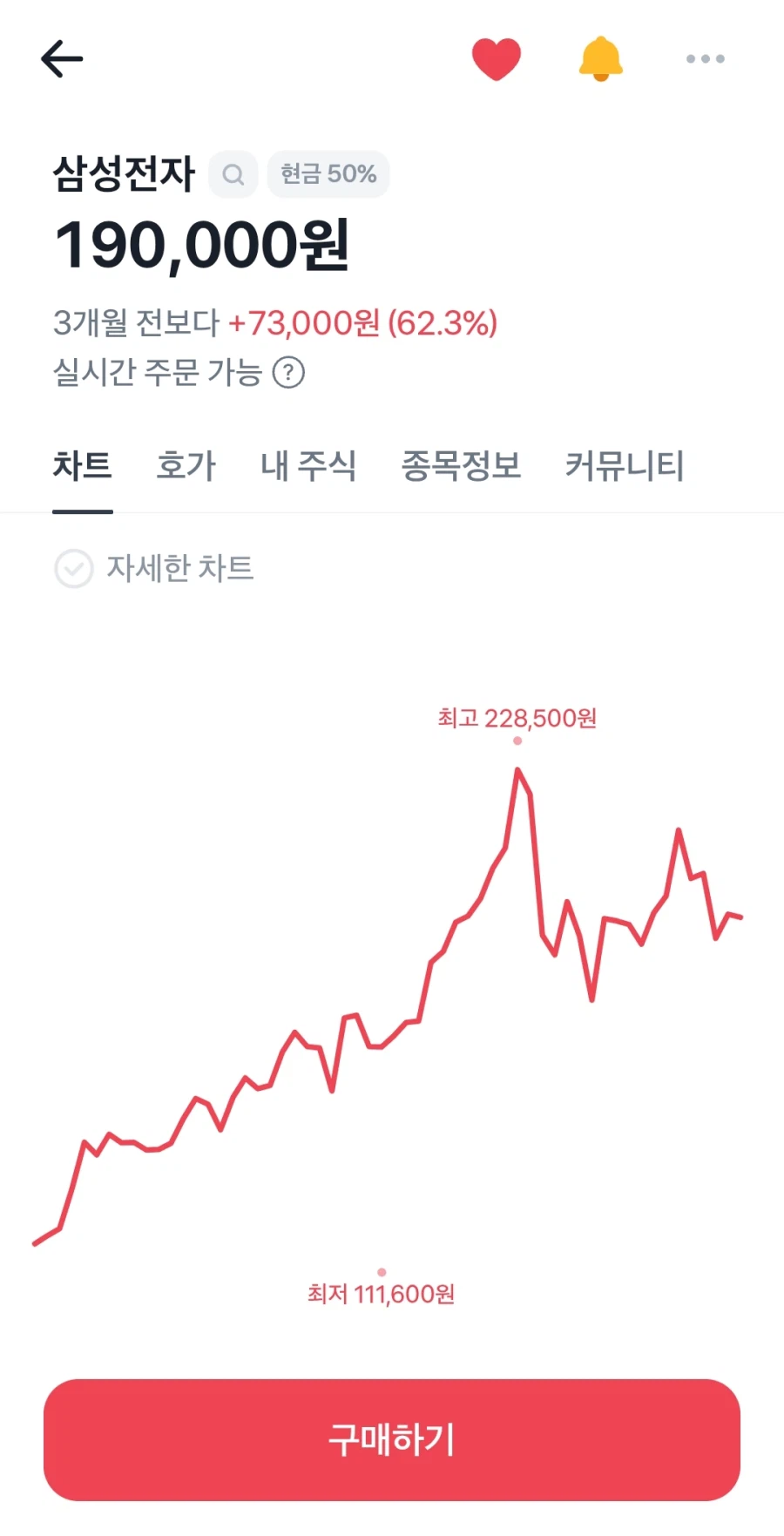Search stocks using the magnifier icon
784x1536 pixels.
(x=233, y=174)
